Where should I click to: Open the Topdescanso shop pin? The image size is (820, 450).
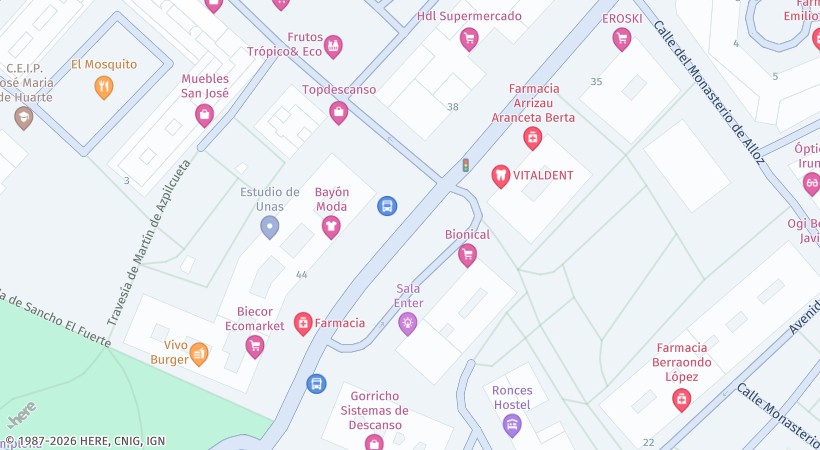339,112
